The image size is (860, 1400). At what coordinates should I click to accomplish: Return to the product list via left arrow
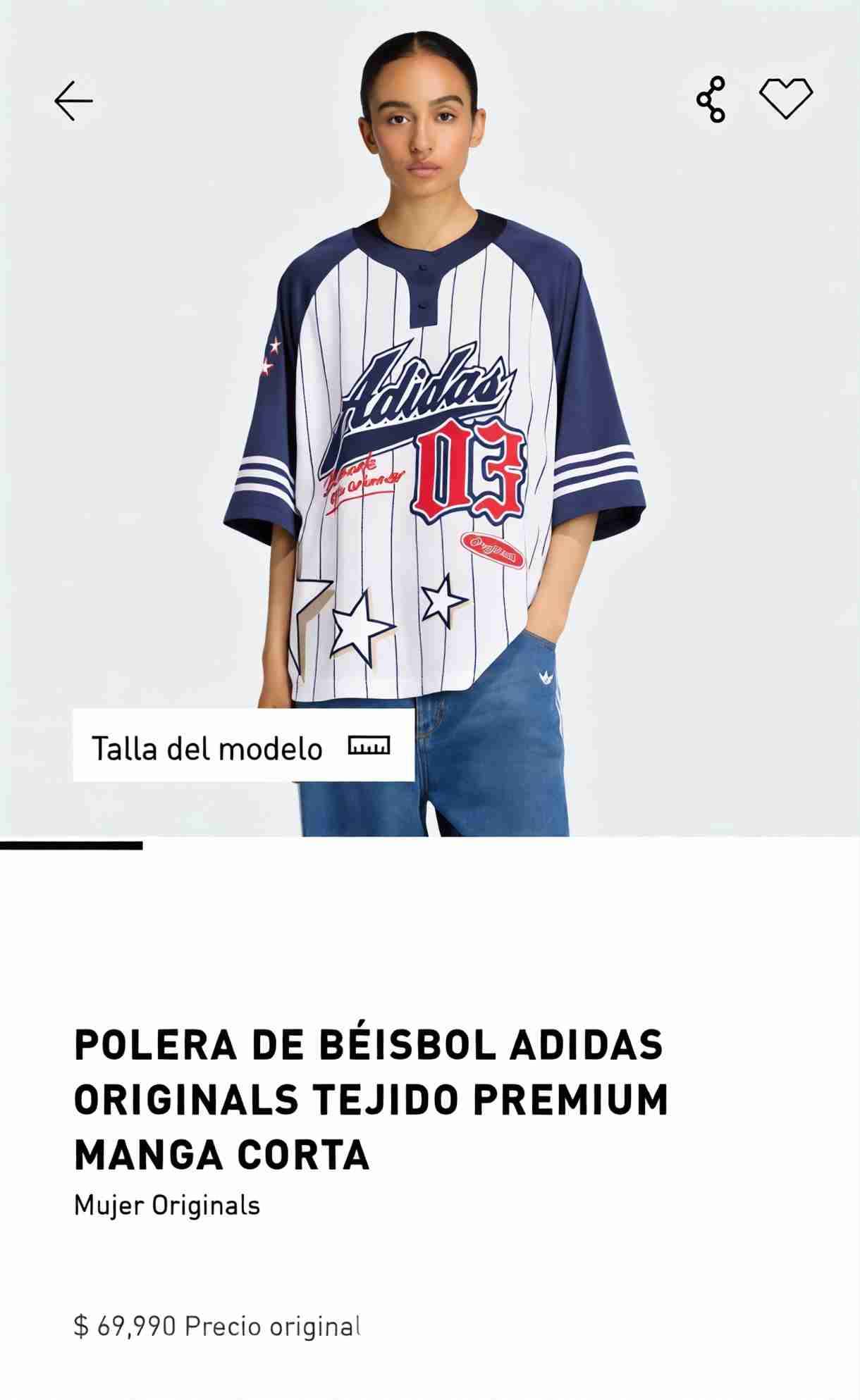click(73, 100)
